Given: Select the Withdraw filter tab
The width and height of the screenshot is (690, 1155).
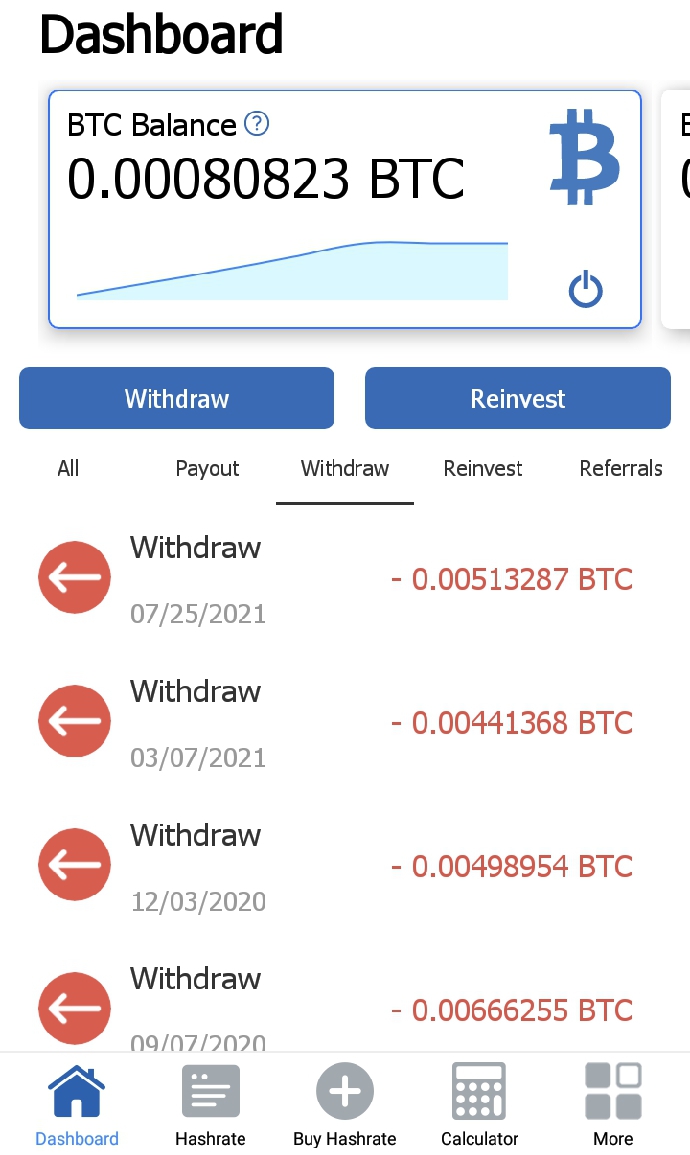Looking at the screenshot, I should point(345,468).
